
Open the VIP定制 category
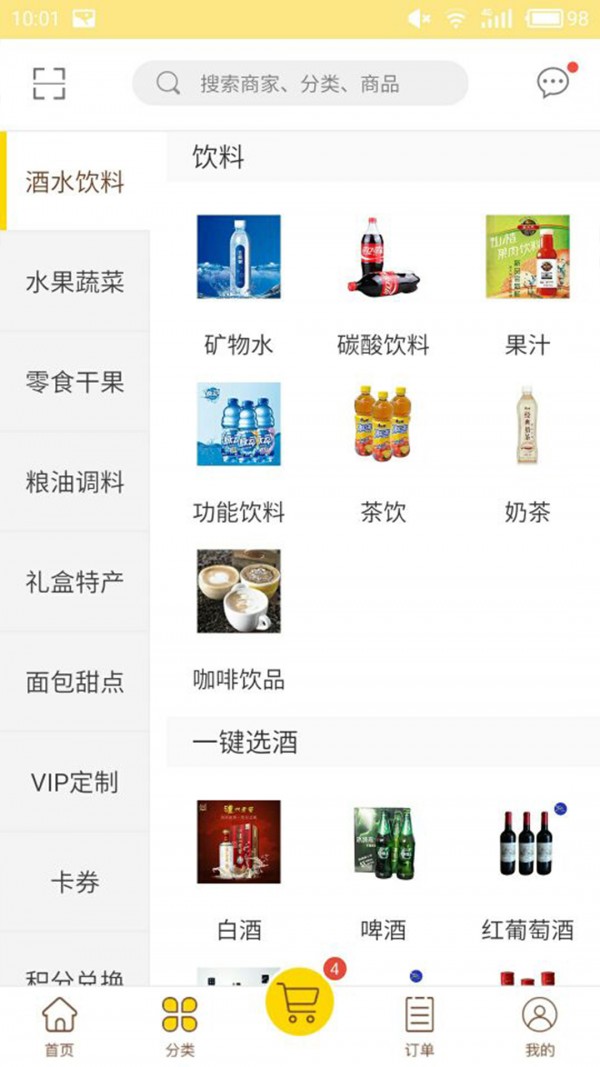coord(75,782)
